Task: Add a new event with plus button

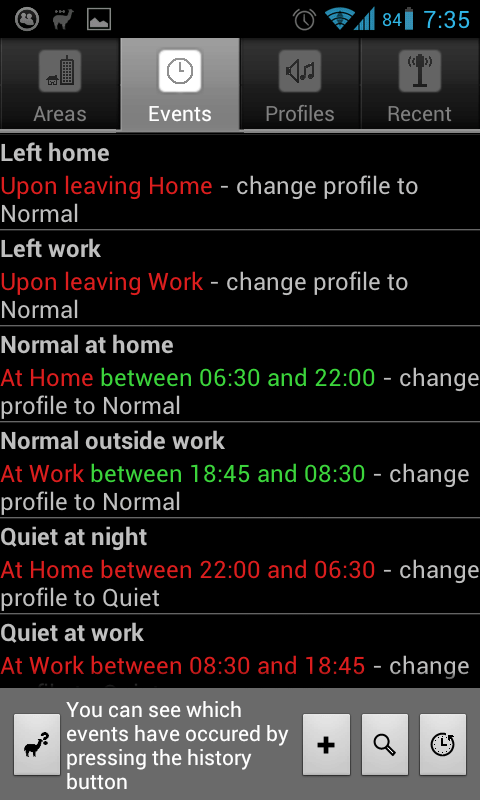Action: (x=326, y=744)
